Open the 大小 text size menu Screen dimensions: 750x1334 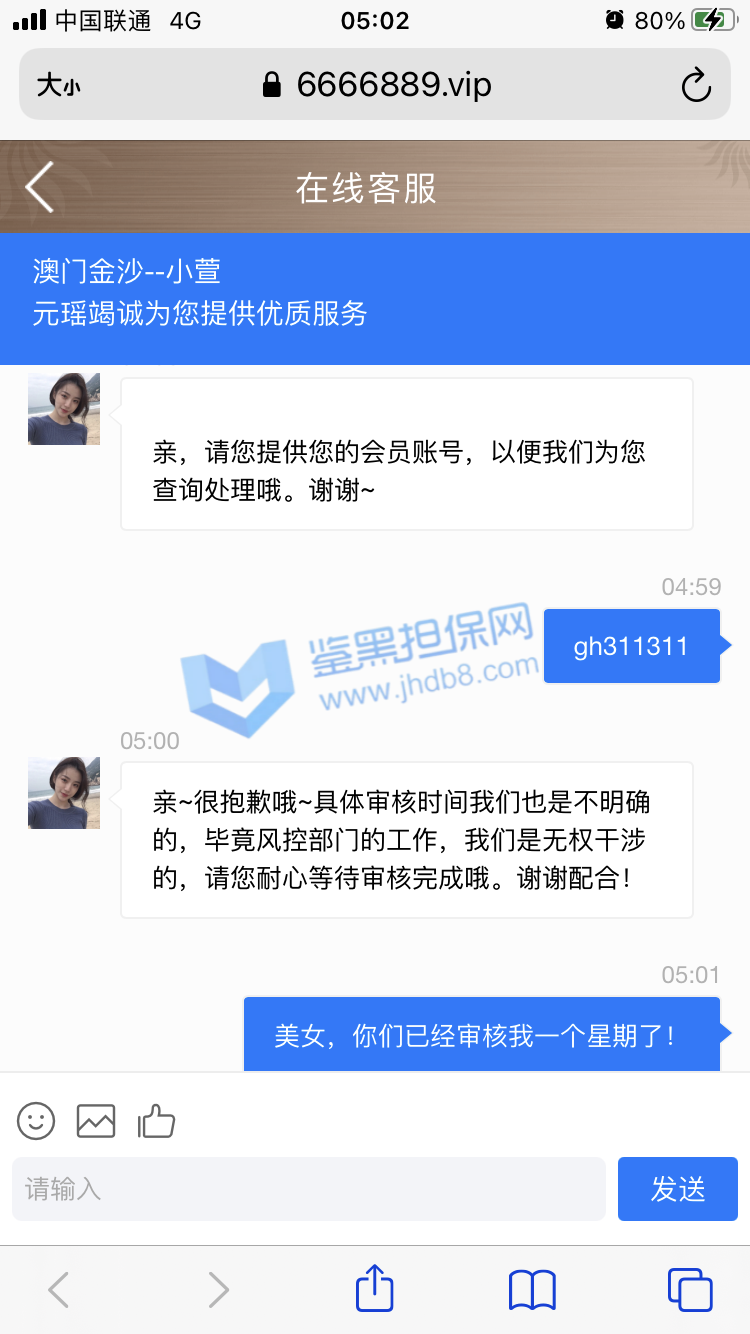point(58,86)
